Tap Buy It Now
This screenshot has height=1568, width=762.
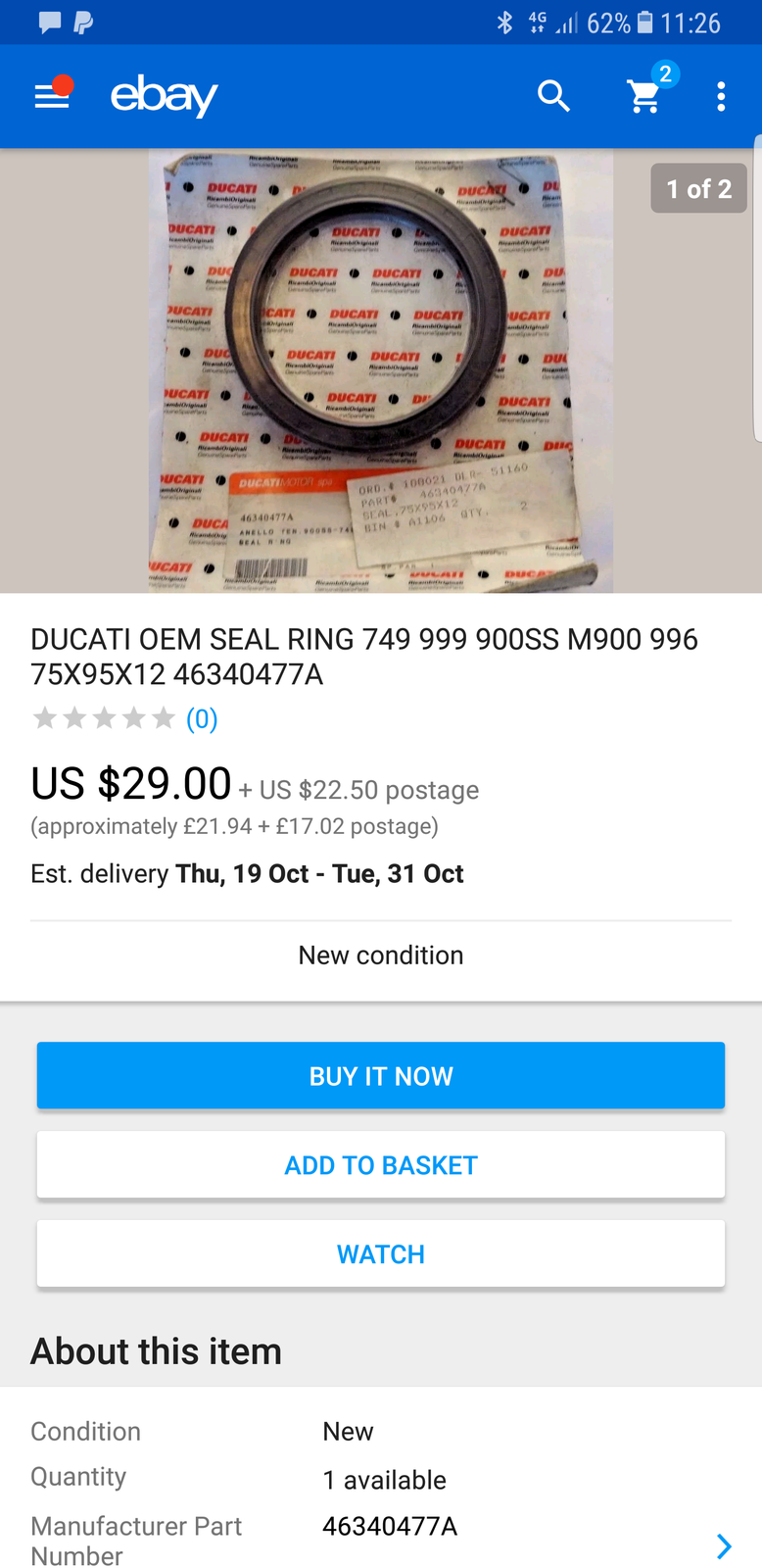click(x=381, y=1076)
